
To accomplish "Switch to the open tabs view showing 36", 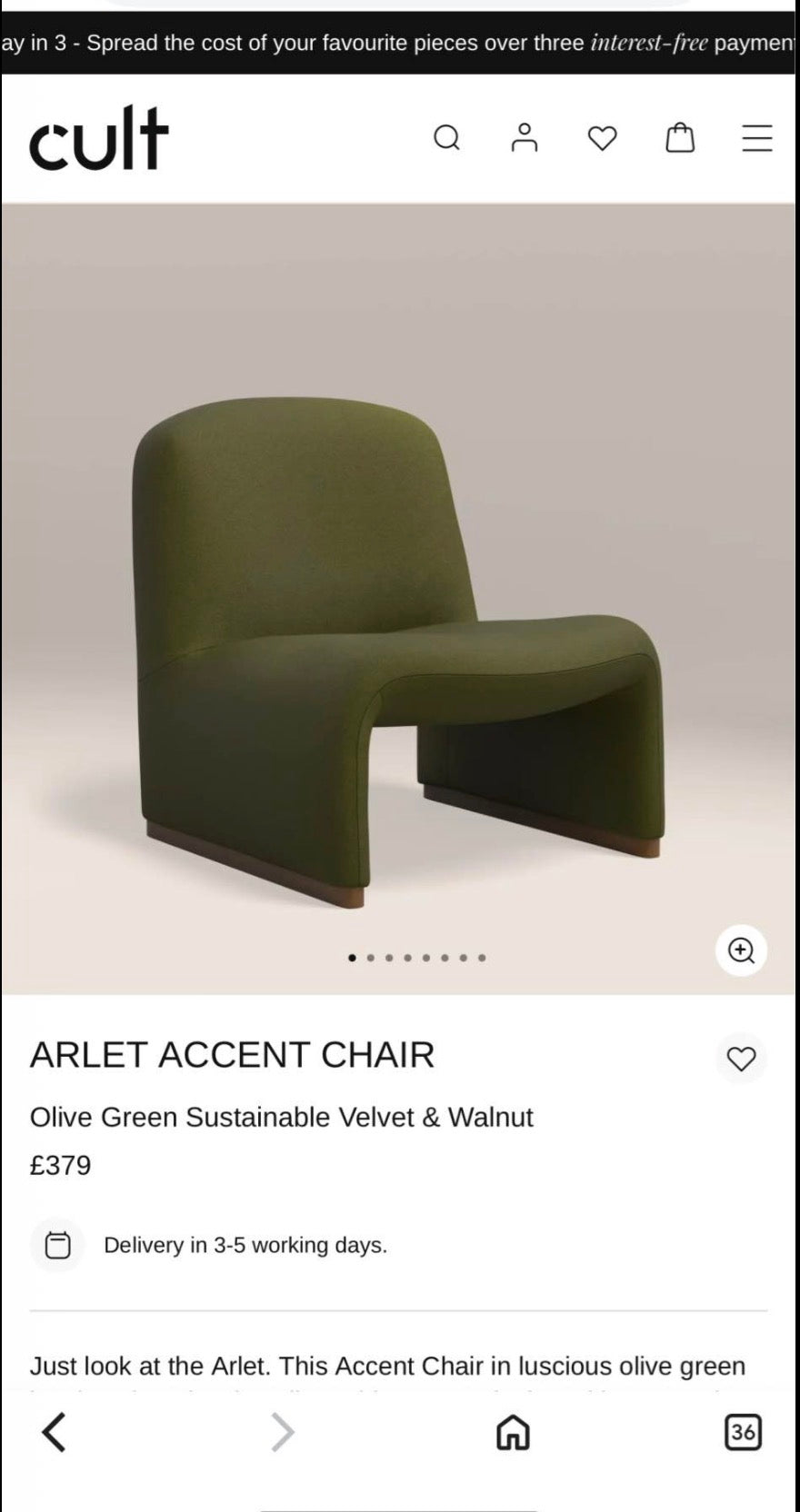I will point(743,1432).
